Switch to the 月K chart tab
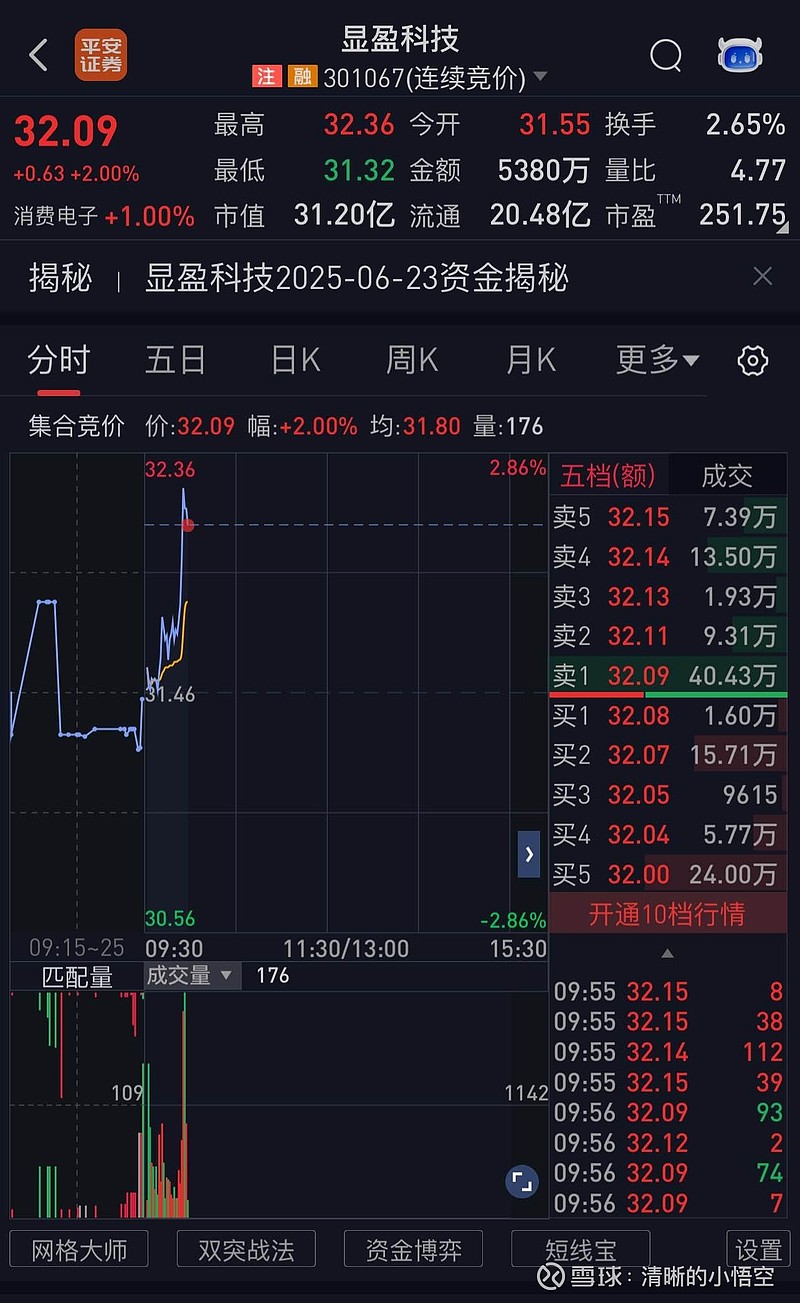The height and width of the screenshot is (1303, 800). pos(531,360)
